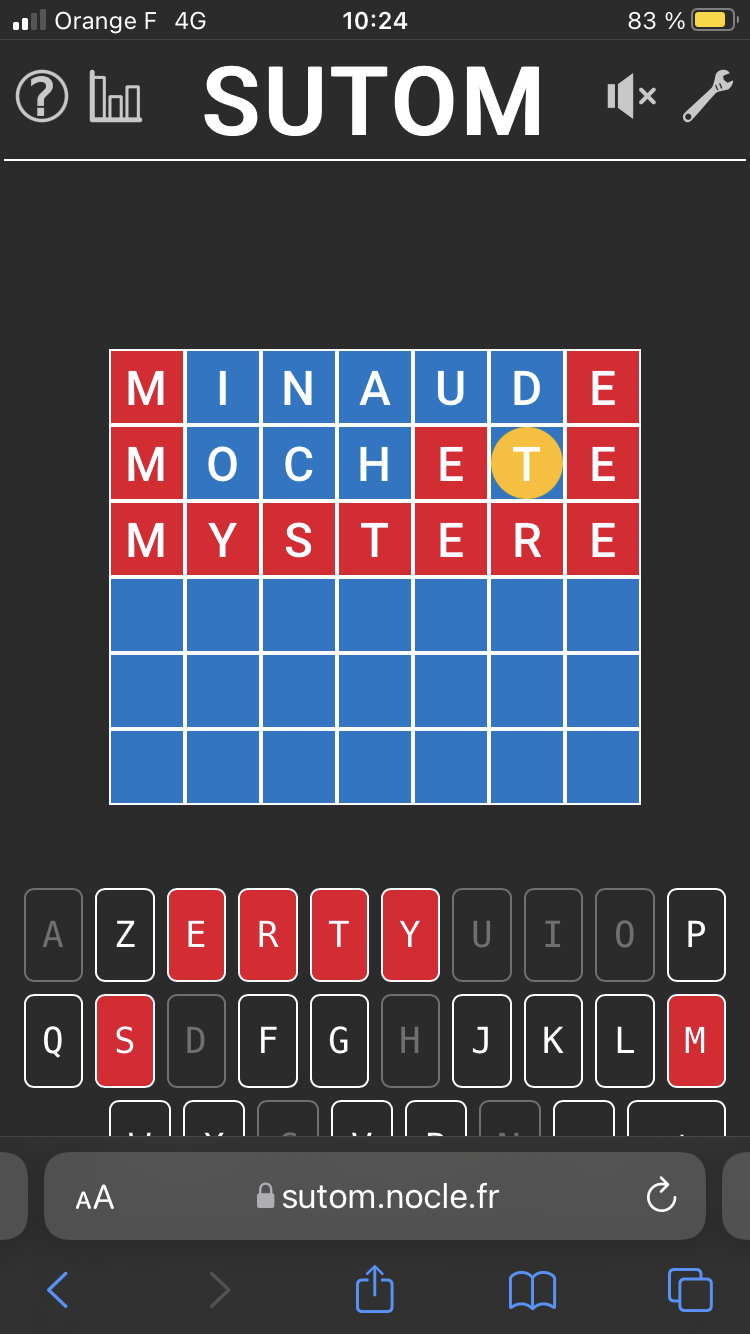Open the settings wrench icon

[x=707, y=97]
